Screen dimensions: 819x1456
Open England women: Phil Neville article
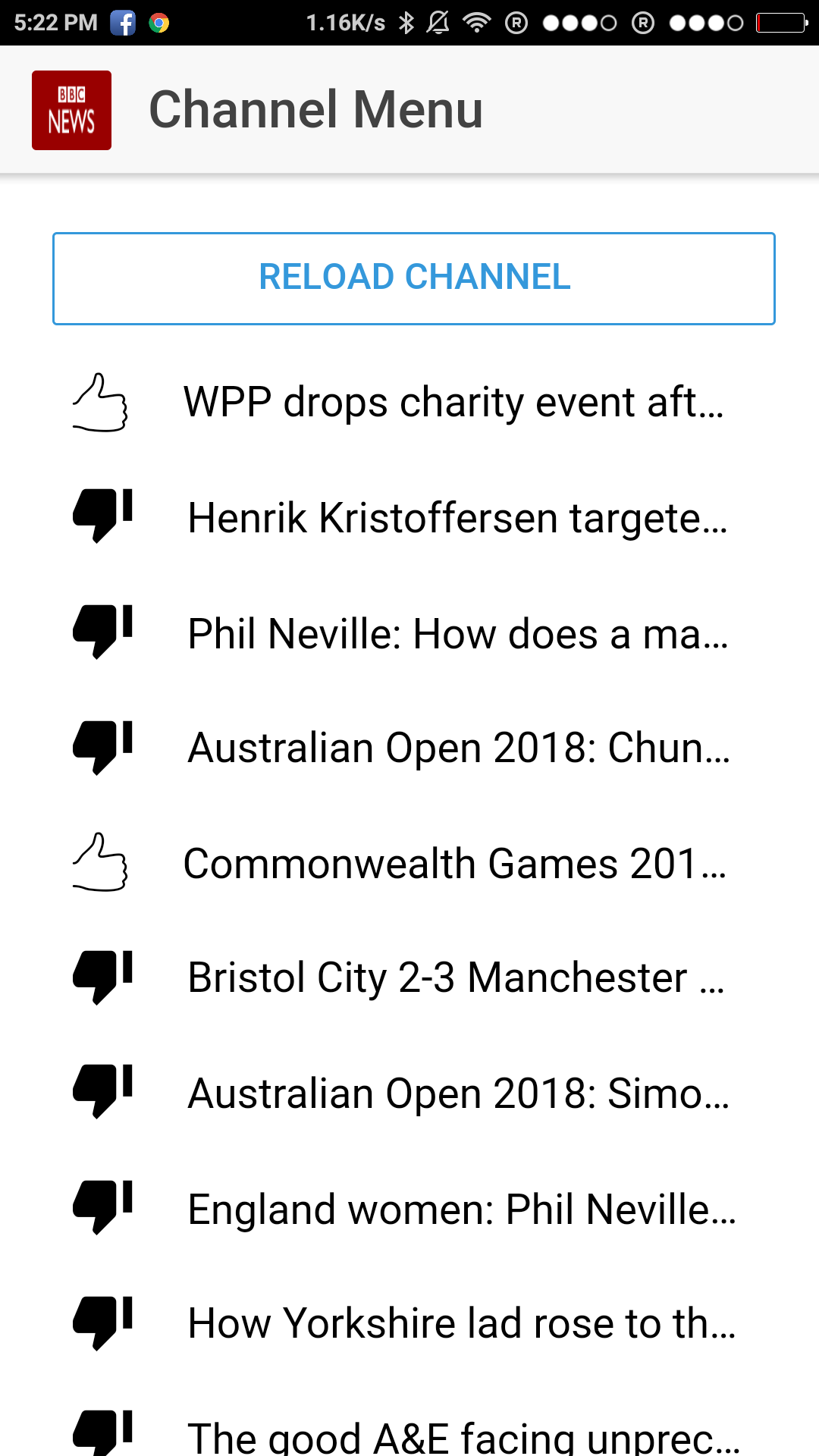pyautogui.click(x=461, y=1210)
